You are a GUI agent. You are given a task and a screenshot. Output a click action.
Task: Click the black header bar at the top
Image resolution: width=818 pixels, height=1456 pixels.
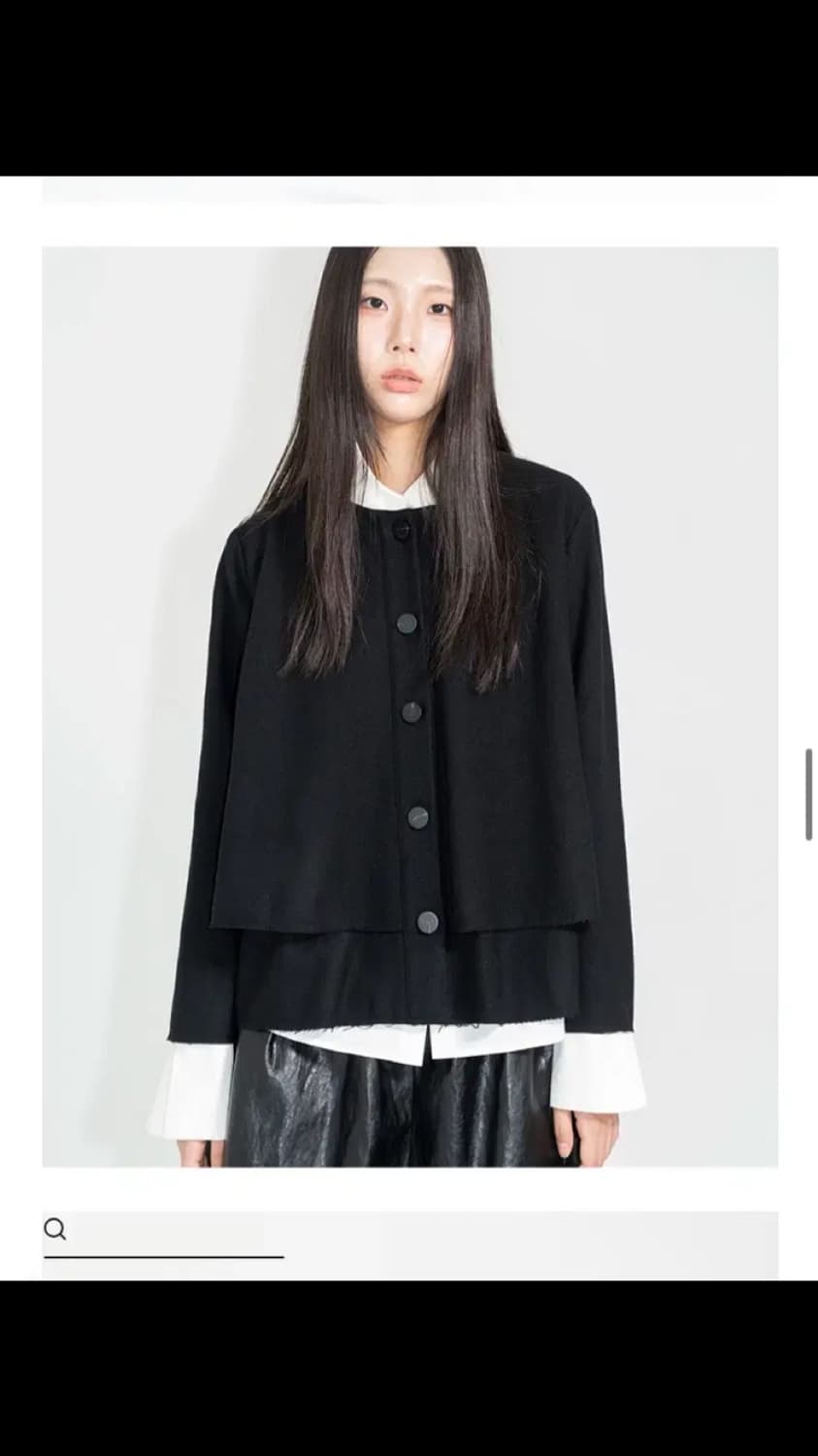point(409,87)
